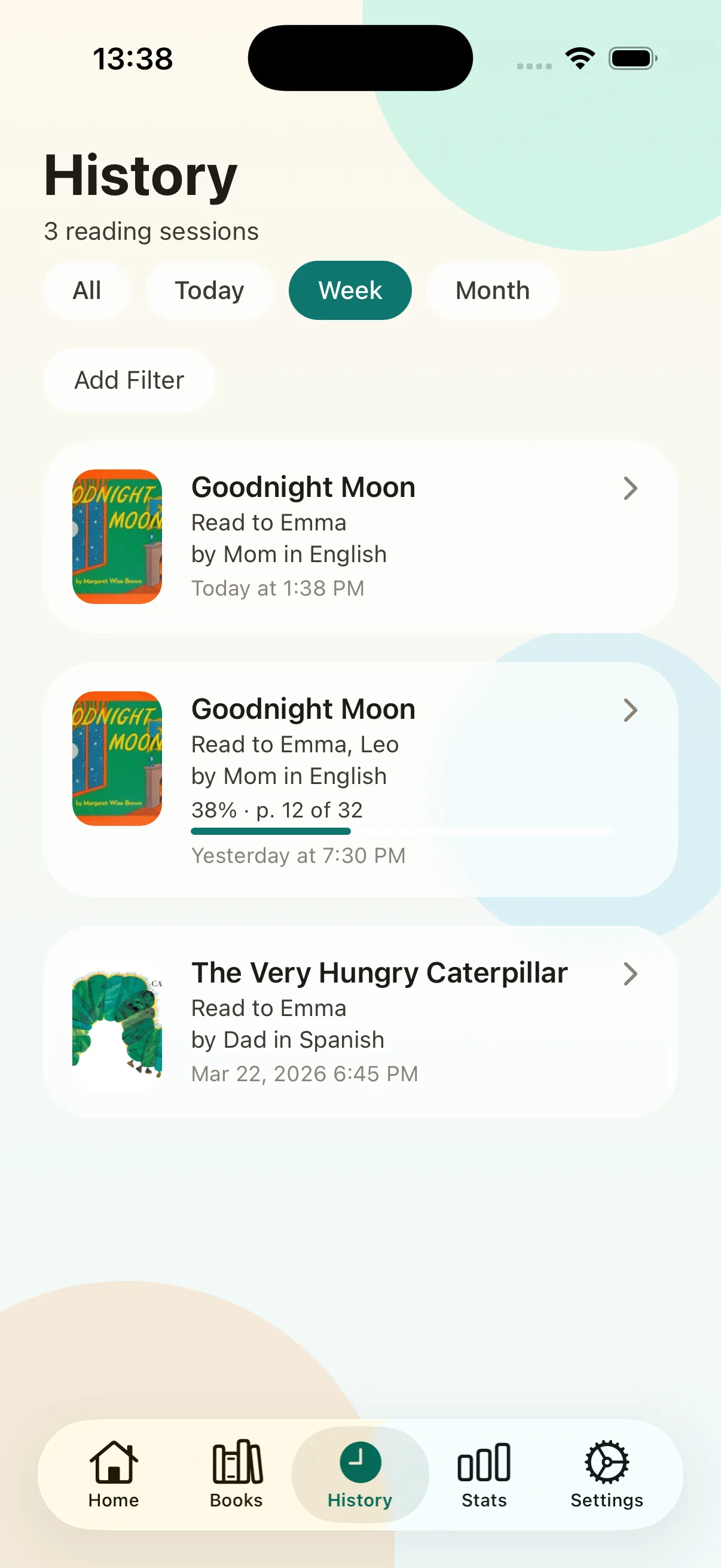The image size is (721, 1568).
Task: Open Goodnight Moon session from today
Action: [360, 536]
